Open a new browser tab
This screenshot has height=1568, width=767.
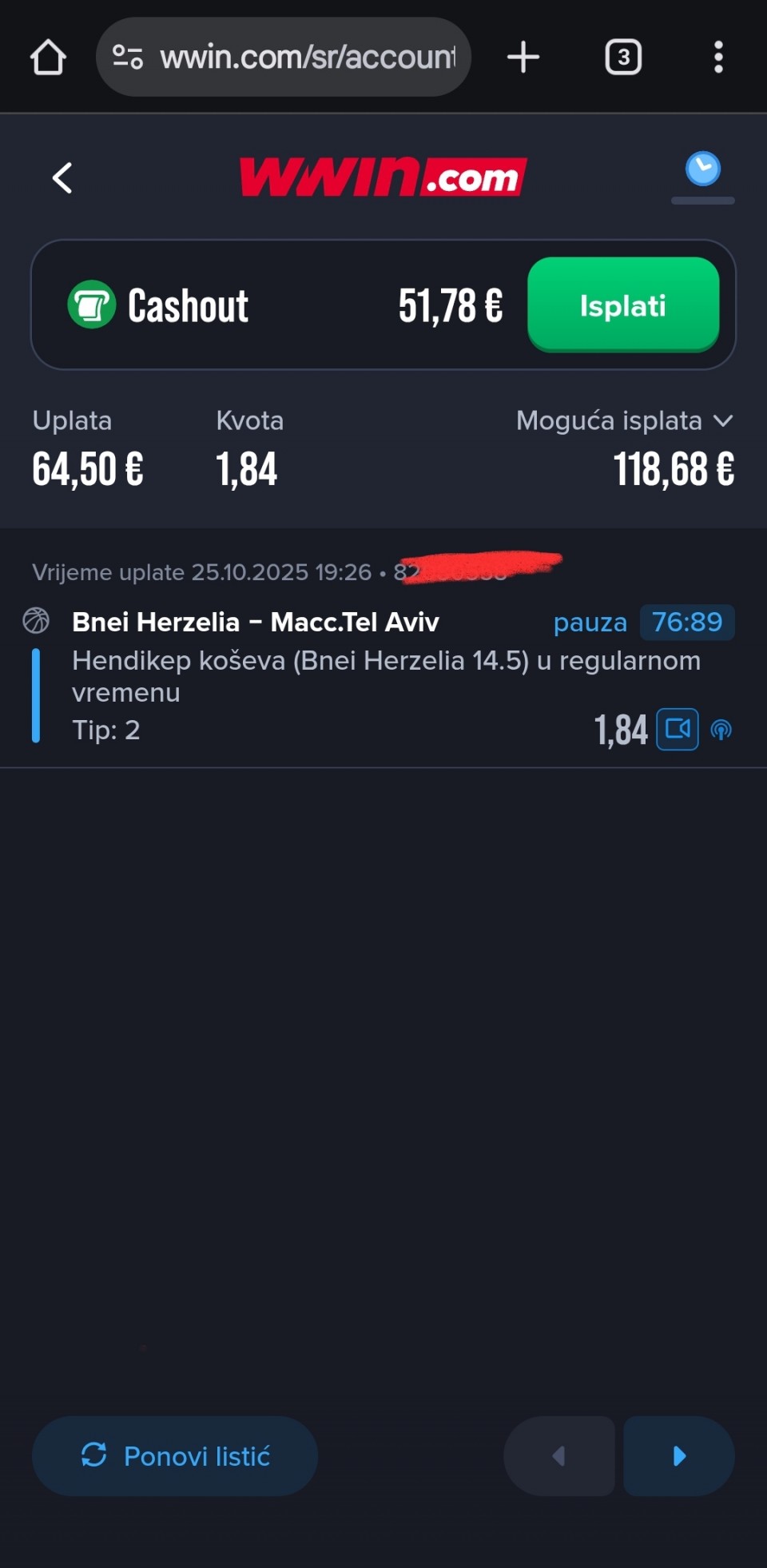coord(523,58)
